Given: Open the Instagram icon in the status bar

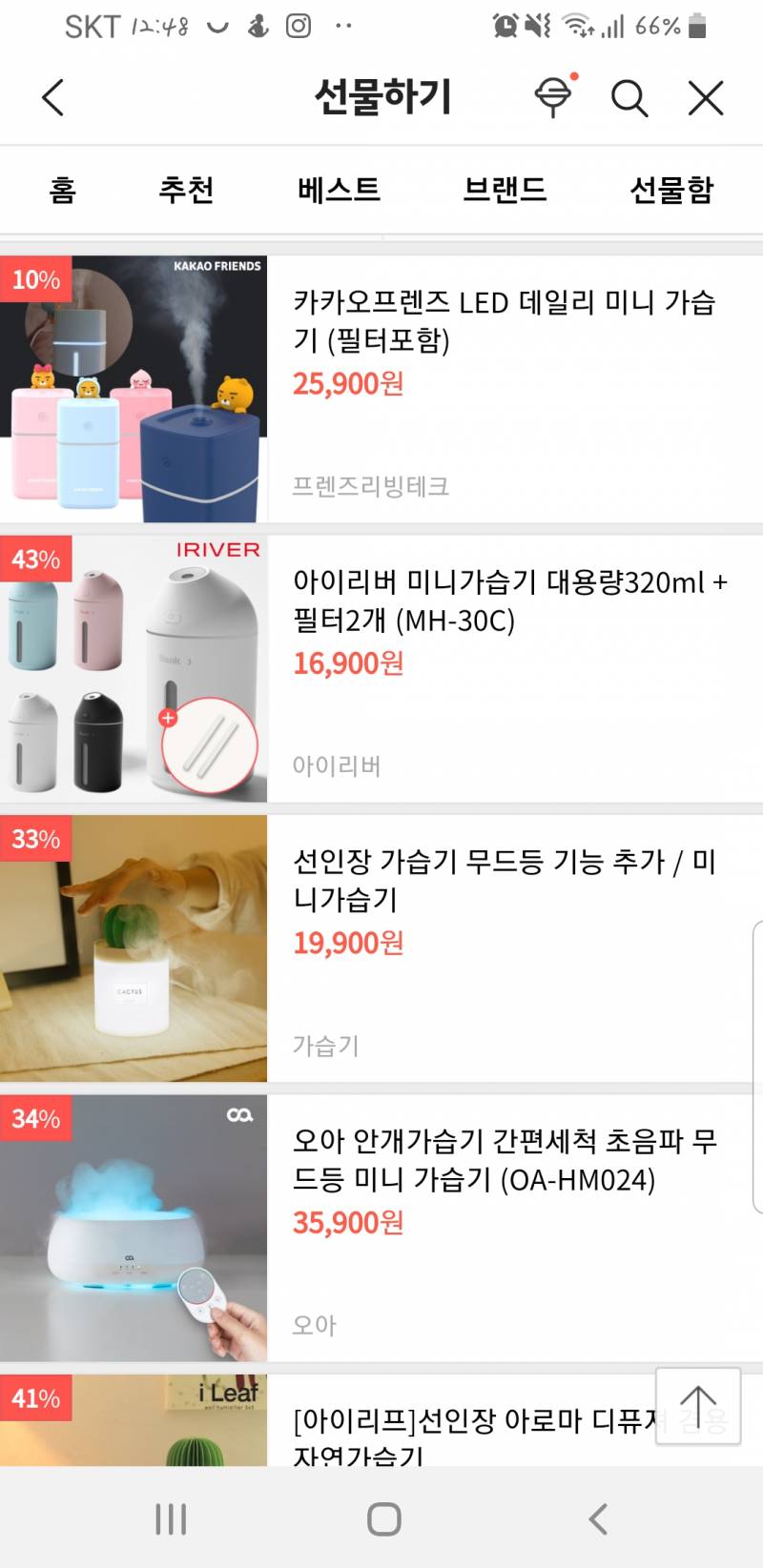Looking at the screenshot, I should point(297,26).
